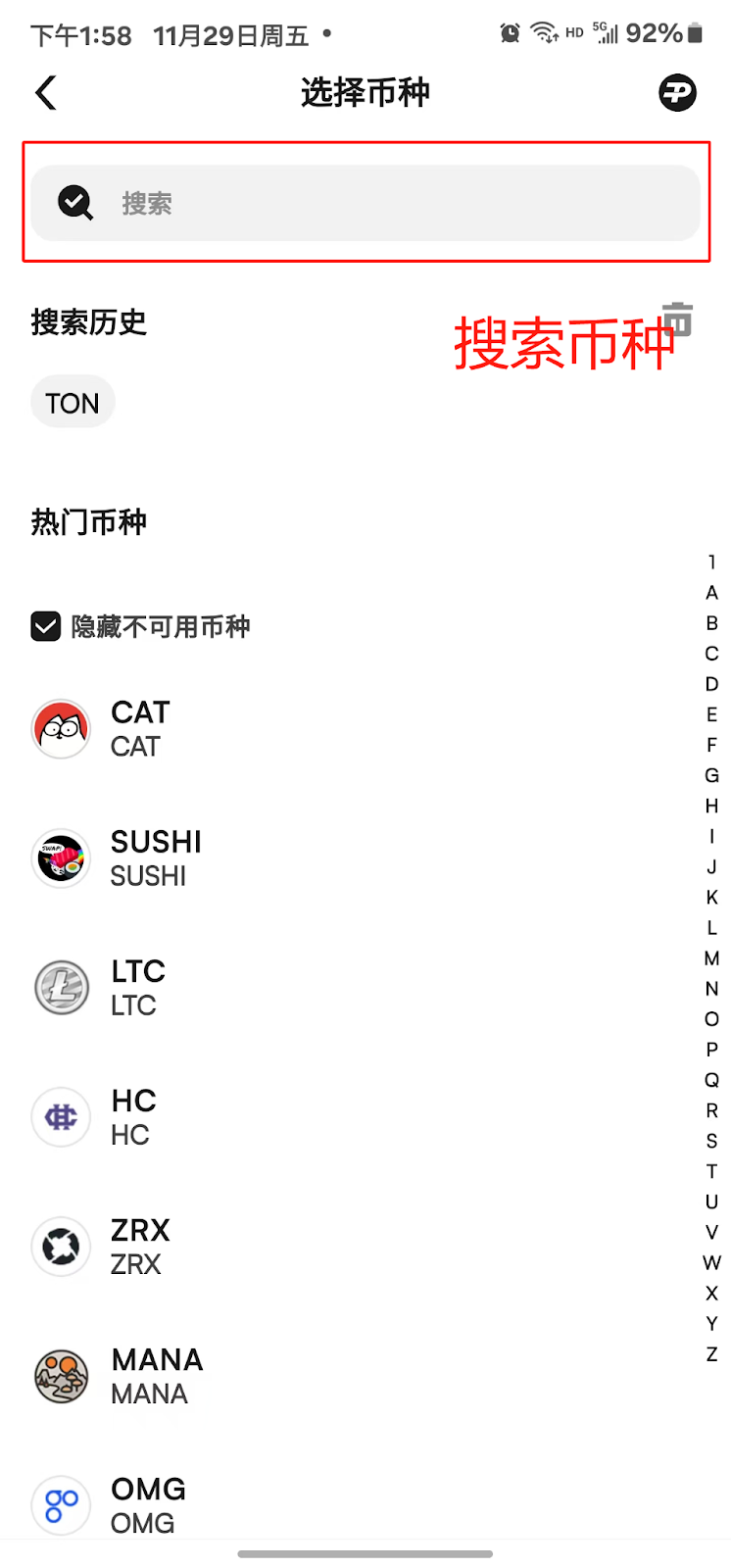Jump to letter B in the index
This screenshot has height=1568, width=731.
coord(712,623)
